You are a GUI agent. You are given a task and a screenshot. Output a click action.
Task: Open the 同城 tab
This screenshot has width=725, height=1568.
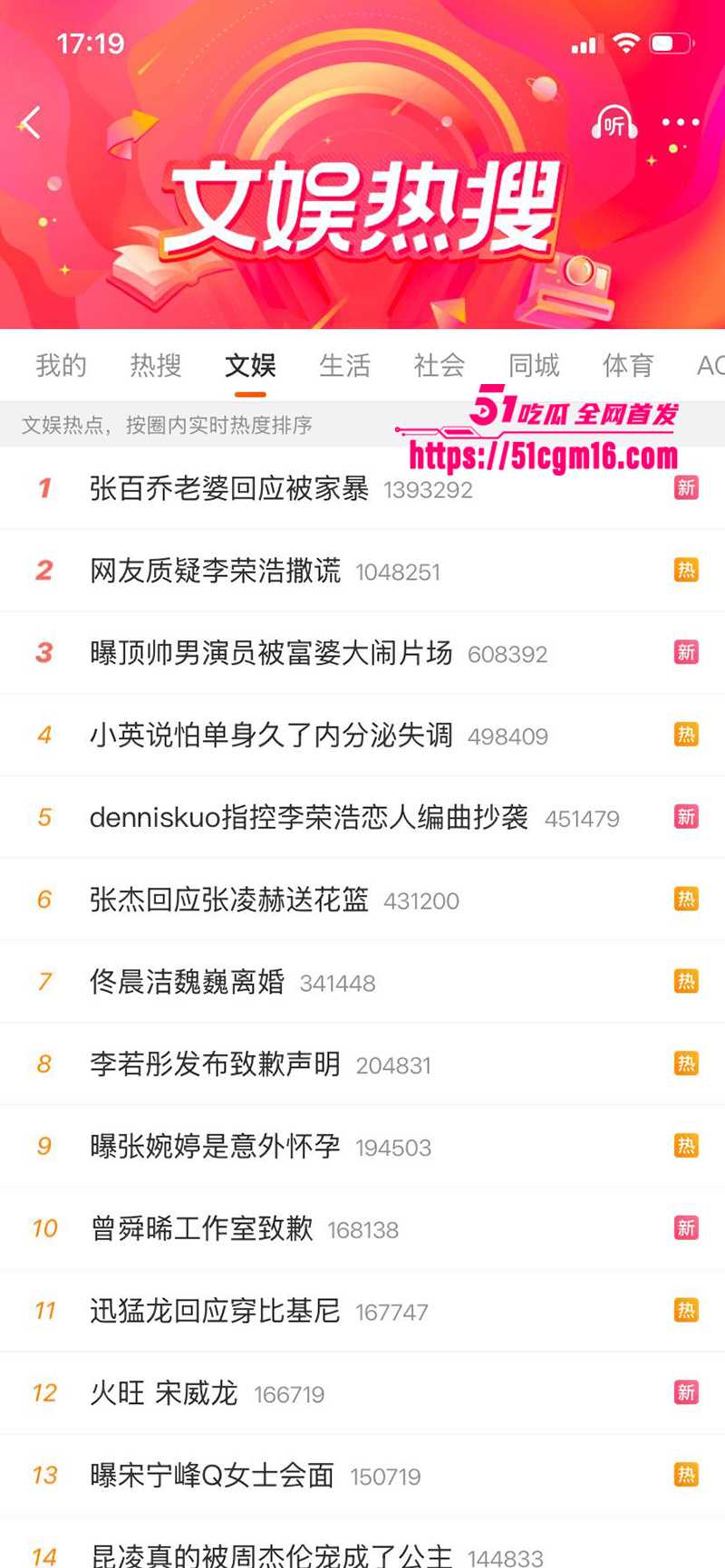click(x=534, y=366)
